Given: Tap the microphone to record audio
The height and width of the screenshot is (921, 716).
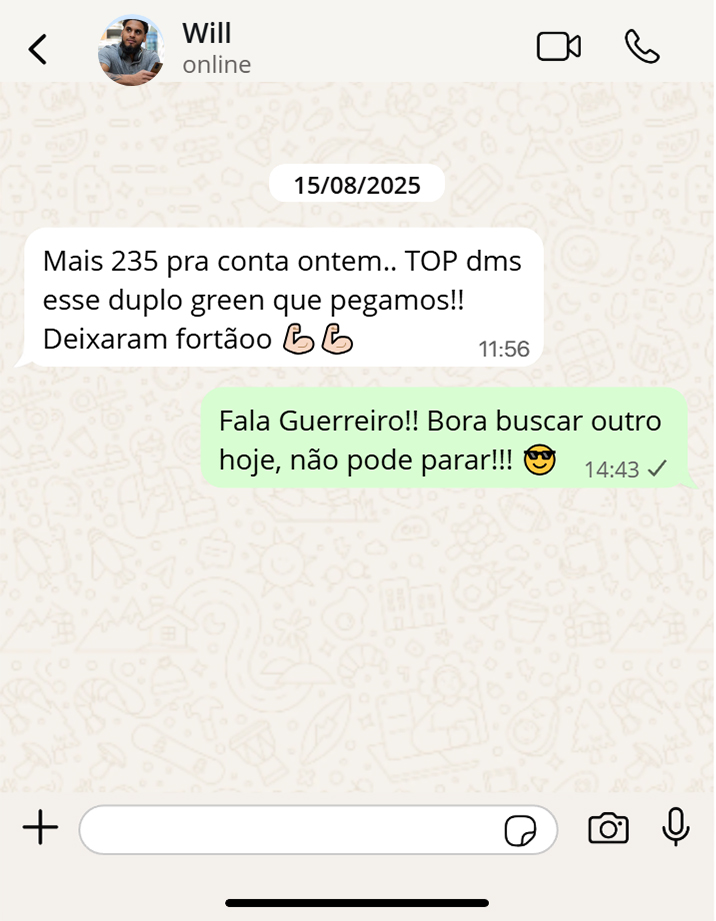Looking at the screenshot, I should pos(676,827).
